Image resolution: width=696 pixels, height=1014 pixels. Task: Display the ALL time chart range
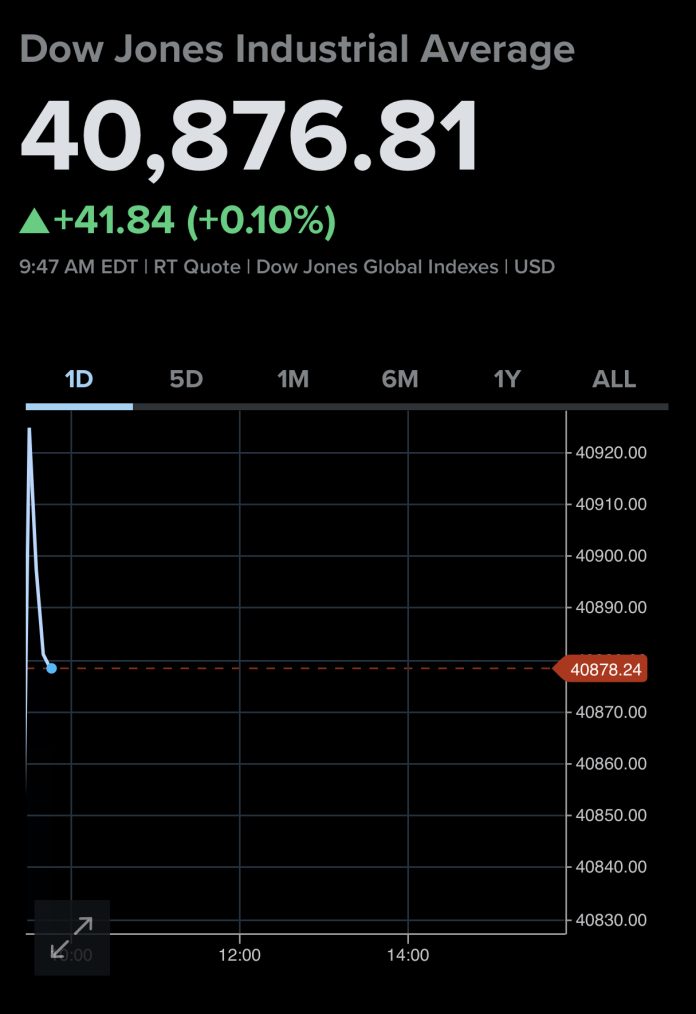click(x=614, y=380)
